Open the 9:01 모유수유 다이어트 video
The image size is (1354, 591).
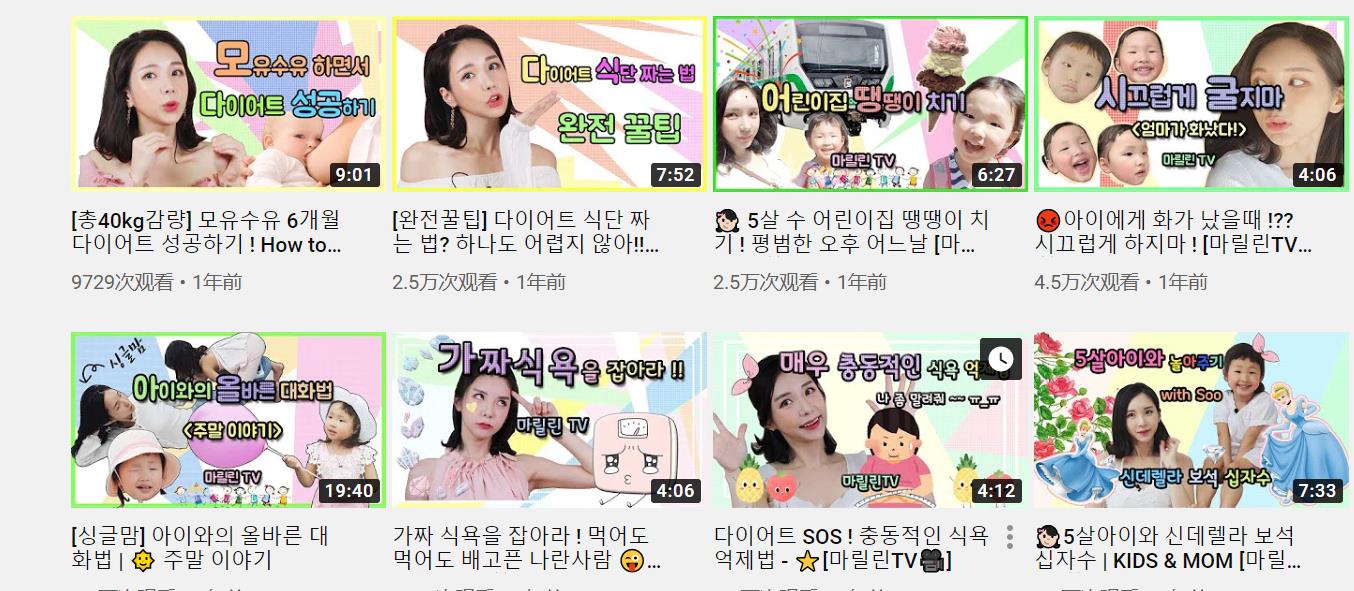pyautogui.click(x=228, y=103)
